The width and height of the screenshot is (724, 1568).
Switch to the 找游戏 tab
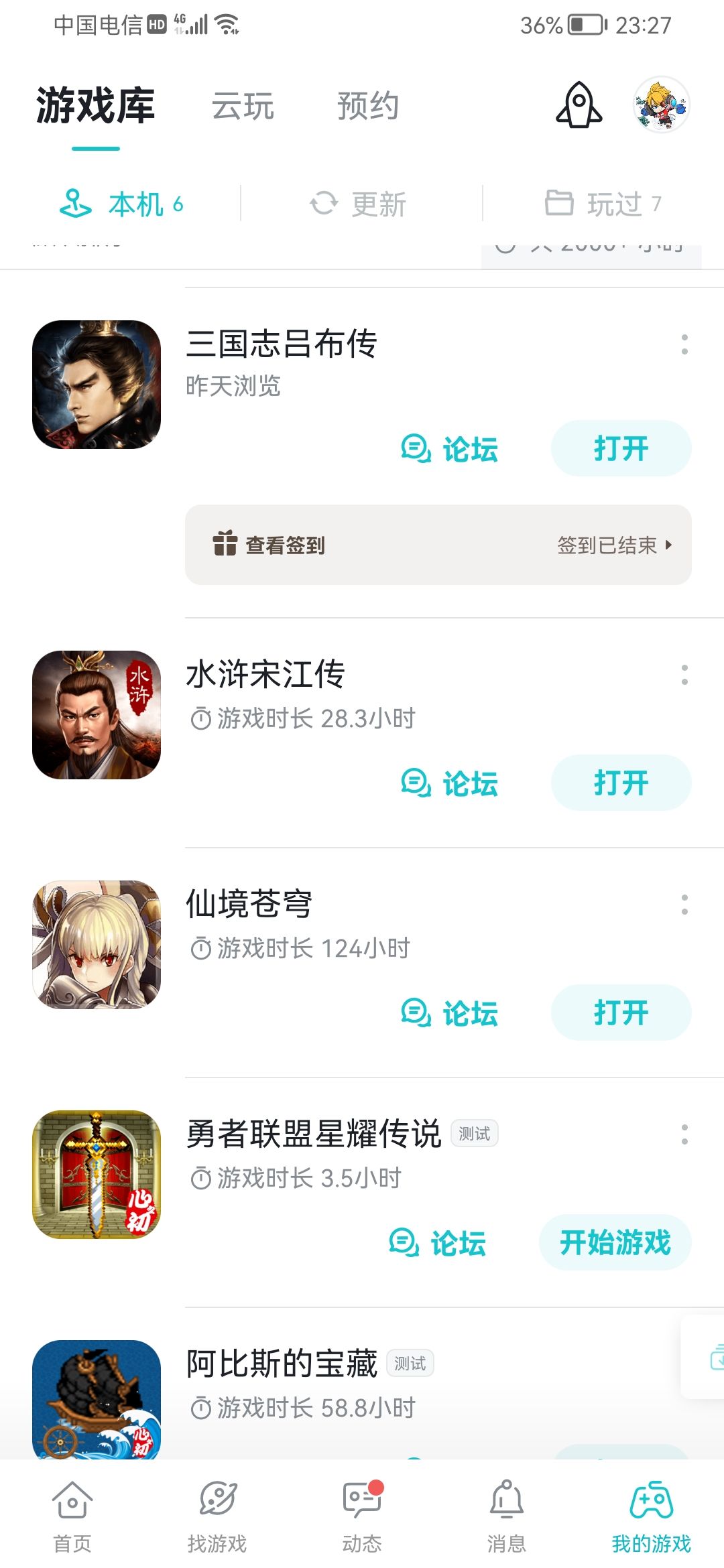point(217,1517)
